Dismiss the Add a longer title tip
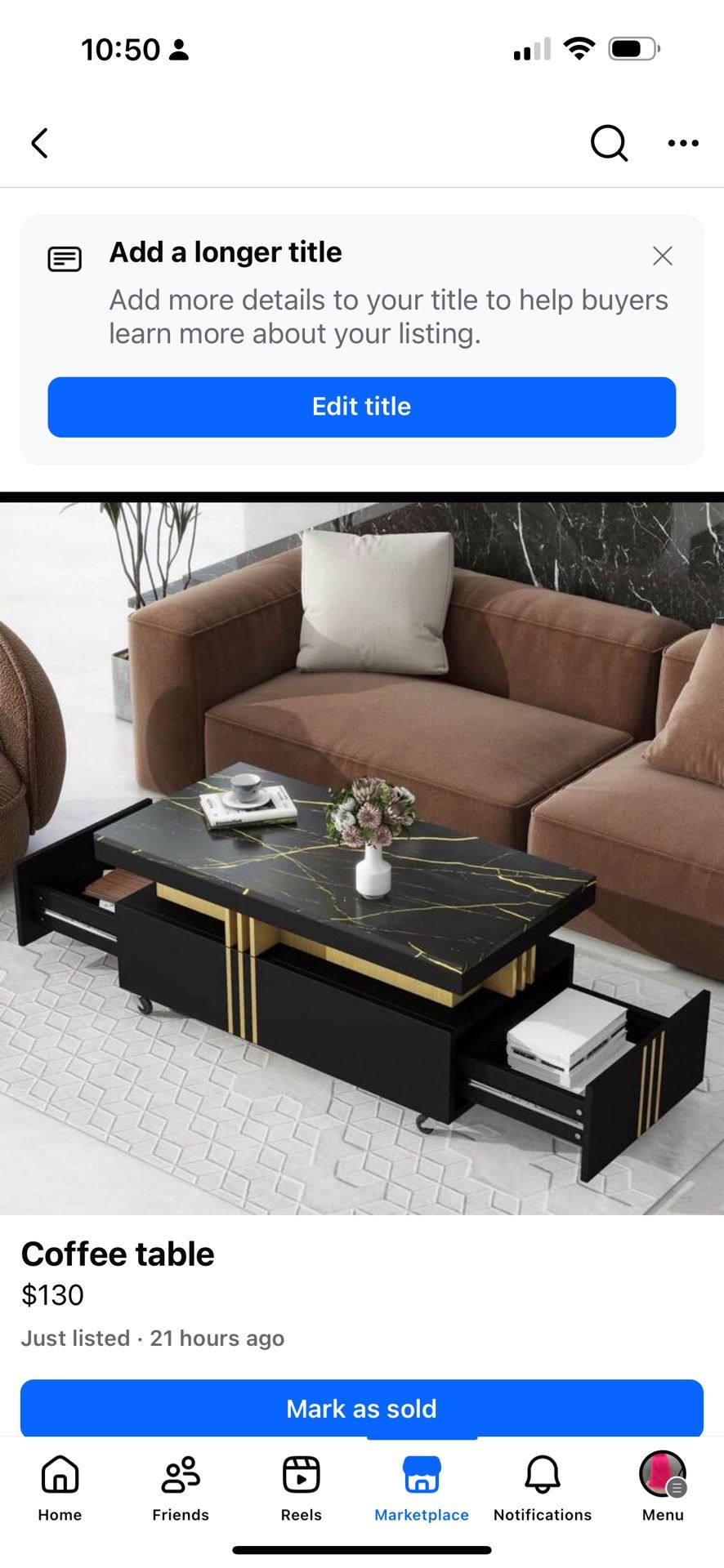The height and width of the screenshot is (1568, 724). click(x=663, y=256)
